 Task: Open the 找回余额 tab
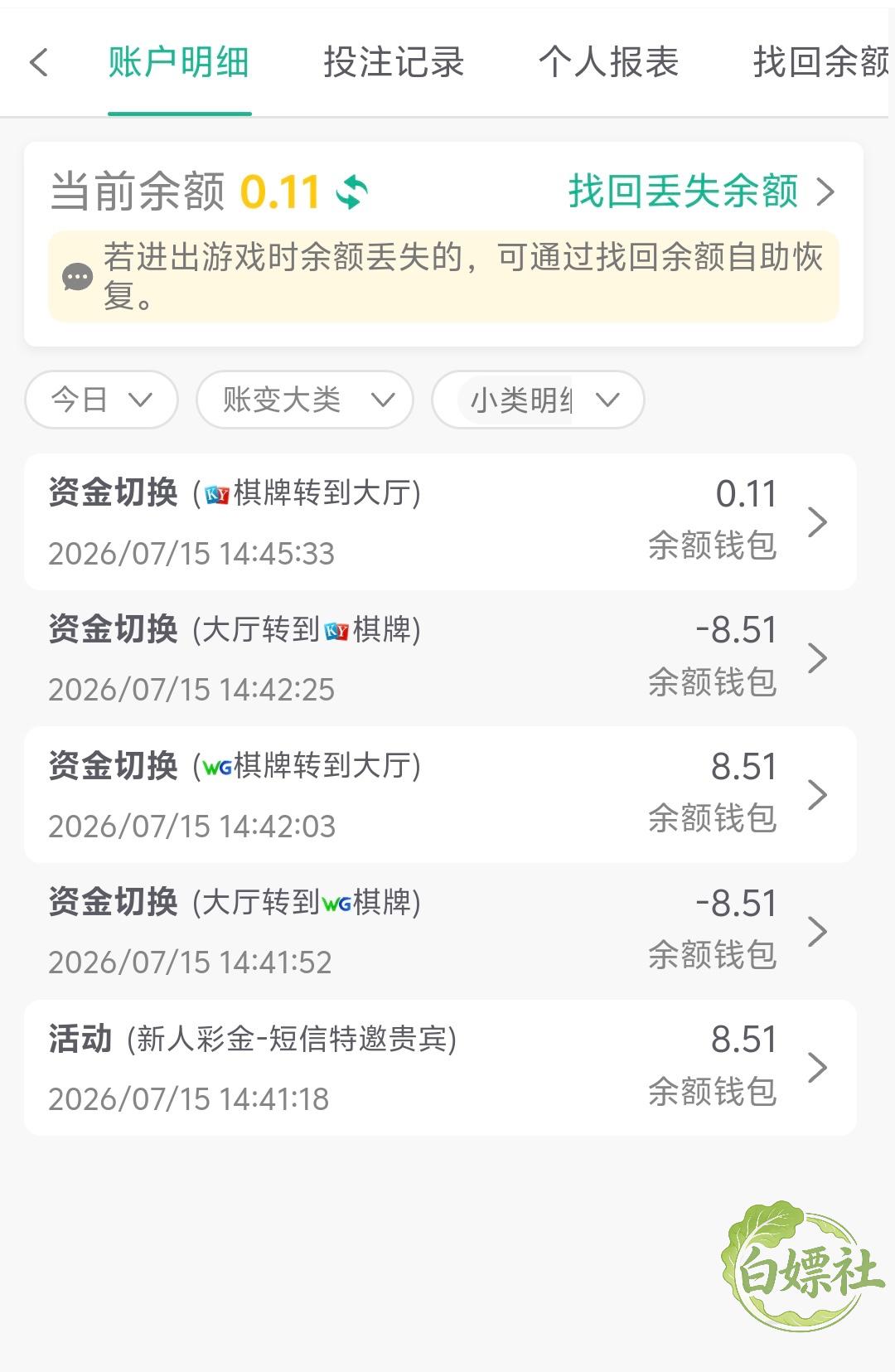[x=822, y=62]
